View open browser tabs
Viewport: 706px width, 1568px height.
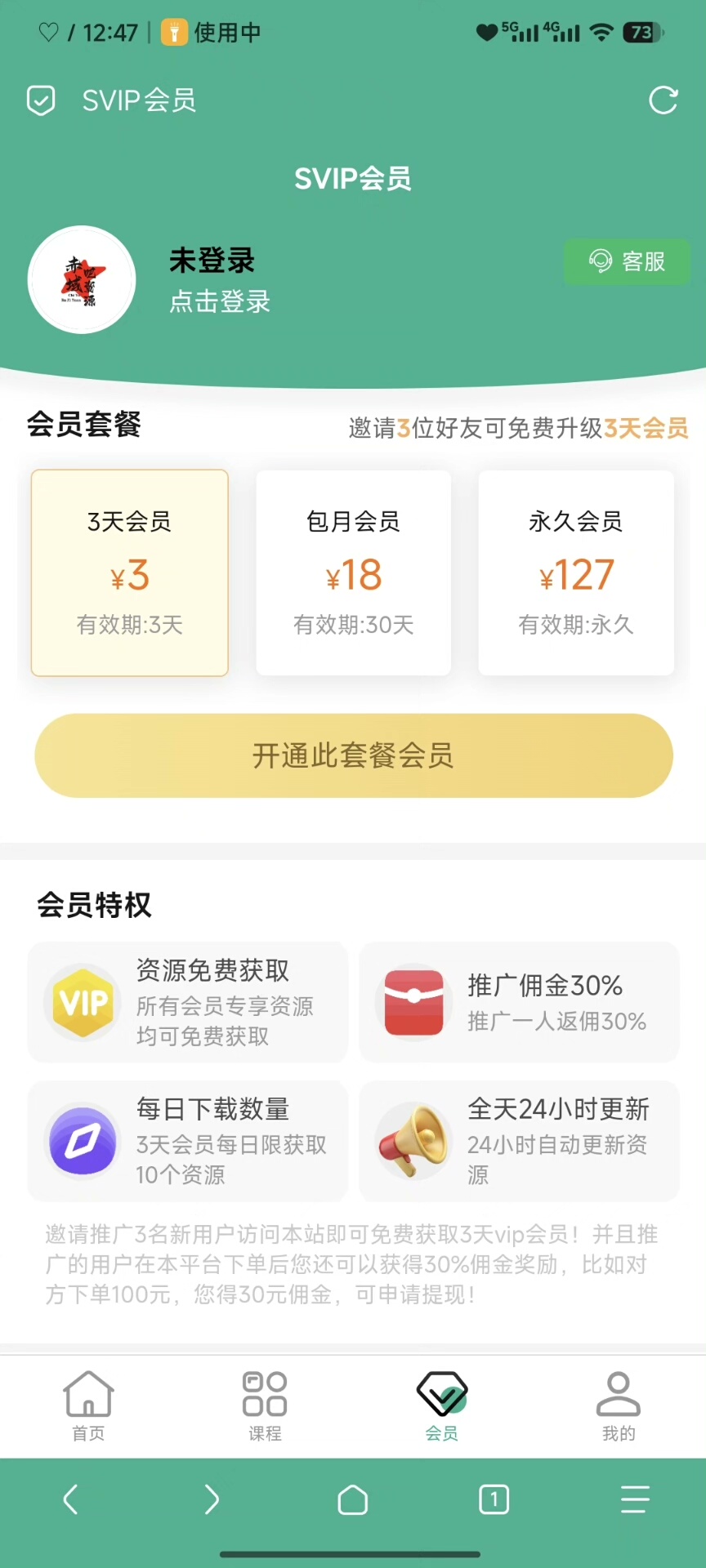pos(494,1499)
